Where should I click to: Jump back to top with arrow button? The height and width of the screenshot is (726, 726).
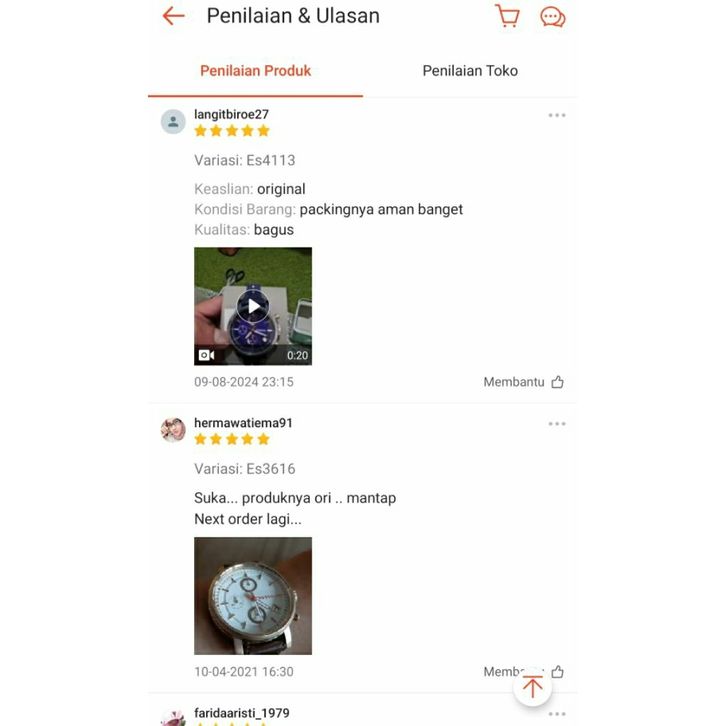pos(533,686)
